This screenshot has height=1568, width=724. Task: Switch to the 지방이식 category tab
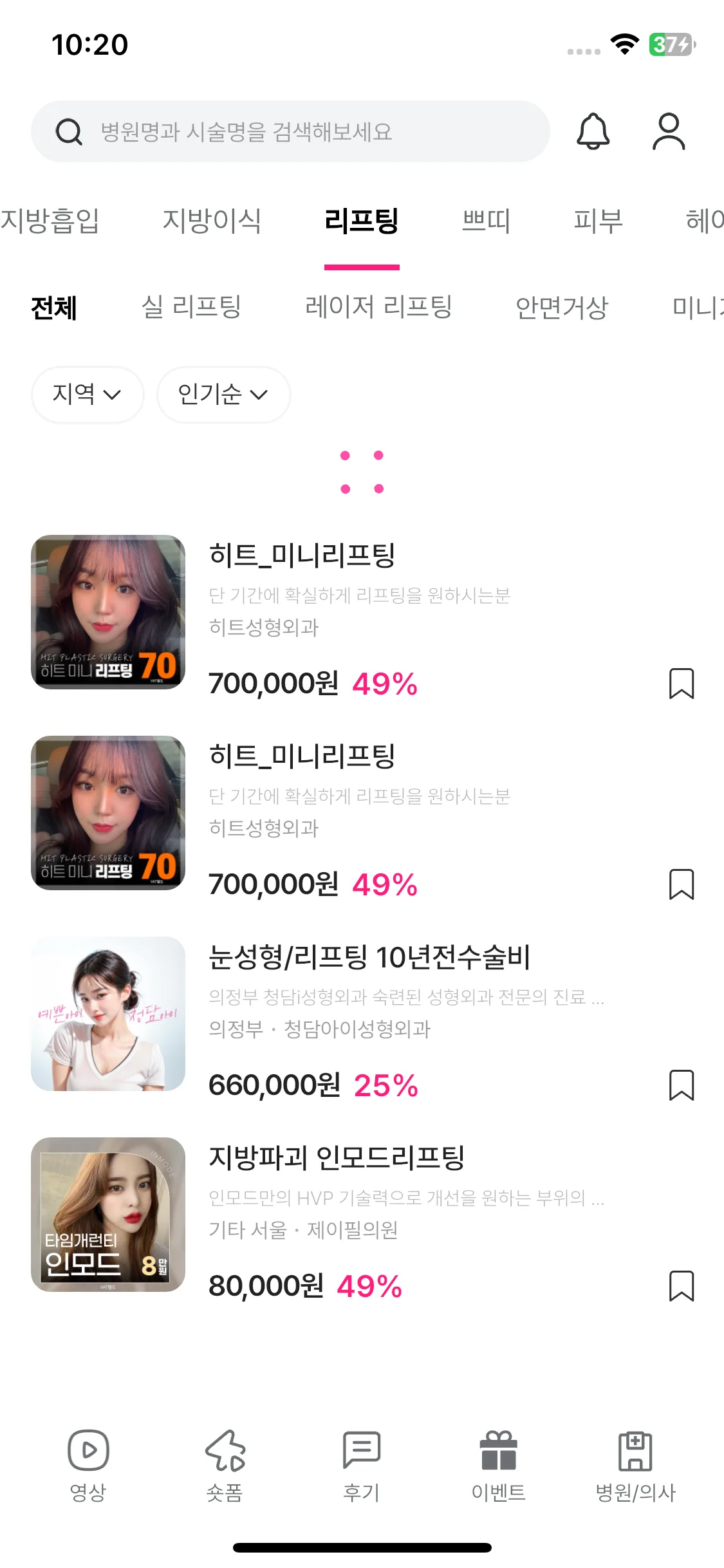pyautogui.click(x=212, y=221)
